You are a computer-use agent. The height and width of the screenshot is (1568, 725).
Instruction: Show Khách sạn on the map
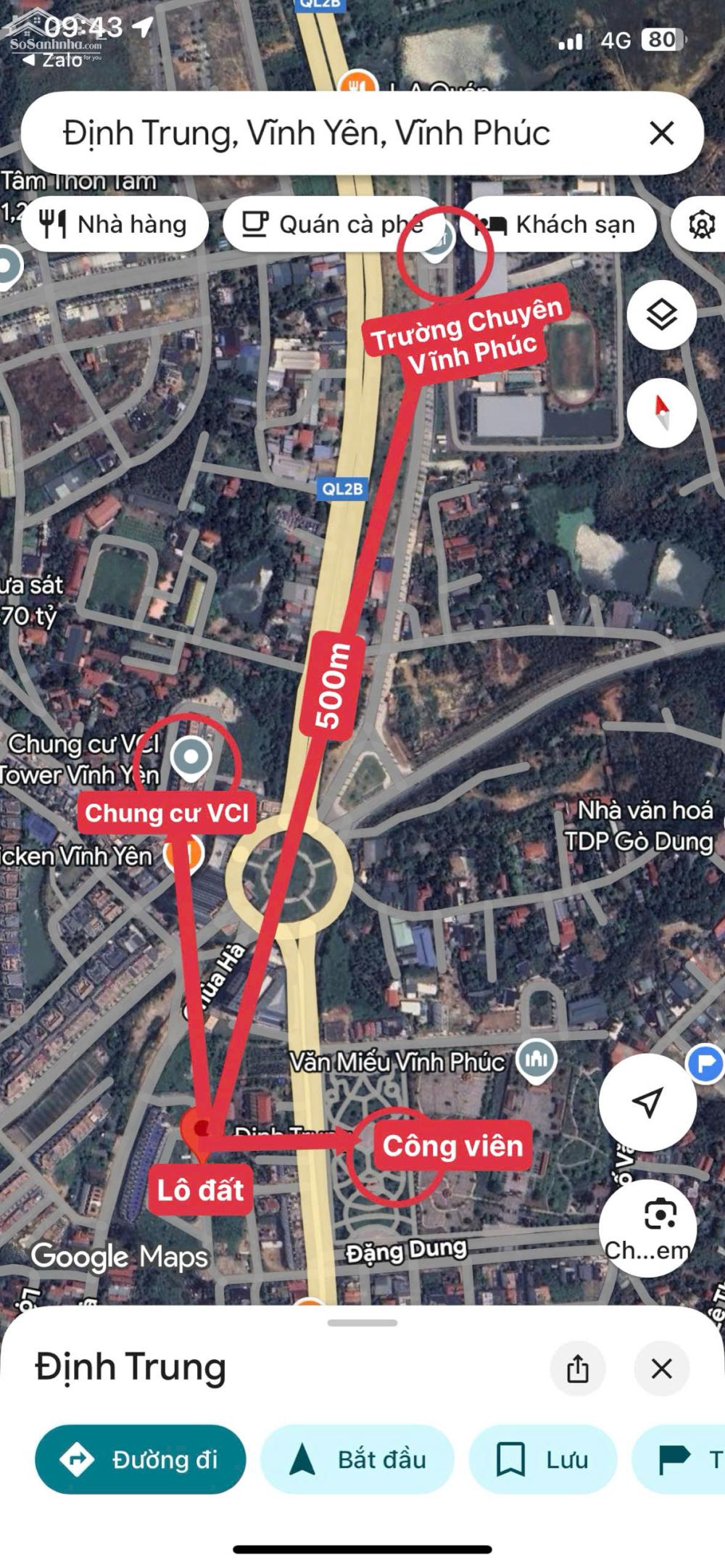(558, 224)
